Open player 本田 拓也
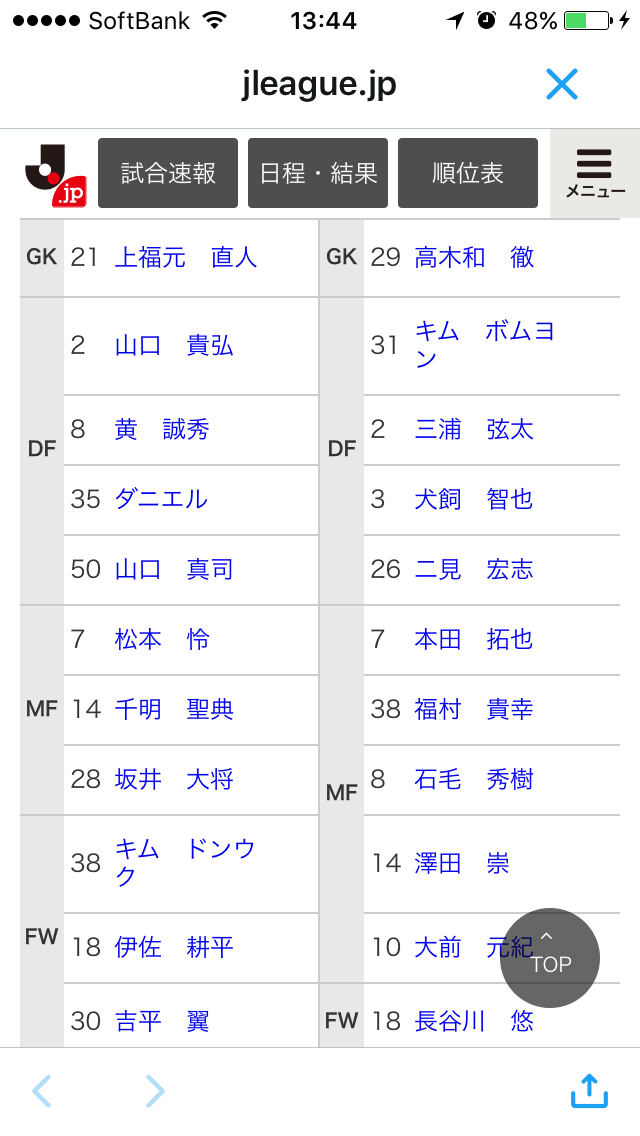This screenshot has height=1136, width=640. [x=474, y=639]
